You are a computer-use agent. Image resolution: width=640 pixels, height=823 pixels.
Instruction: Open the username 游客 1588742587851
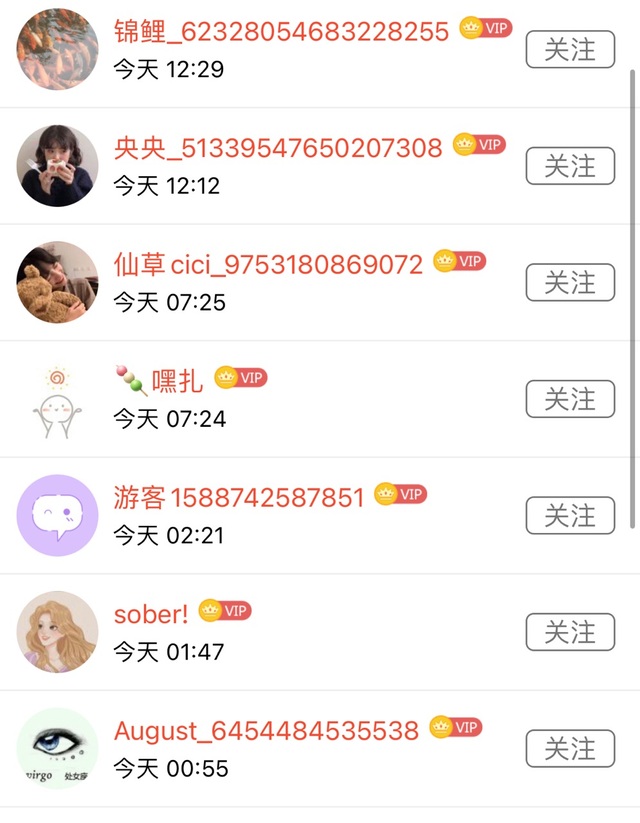238,497
